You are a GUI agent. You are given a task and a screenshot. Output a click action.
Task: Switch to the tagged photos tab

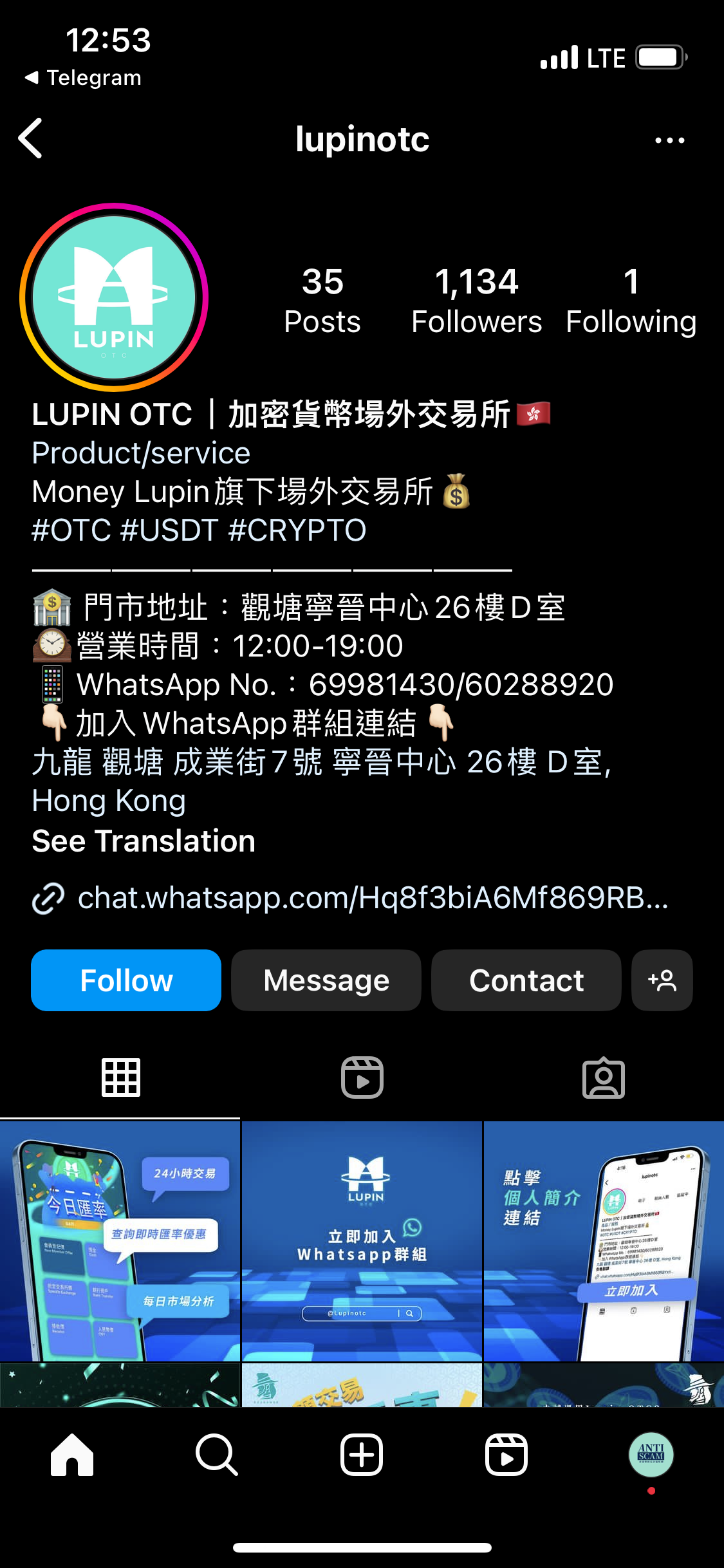(x=603, y=1078)
